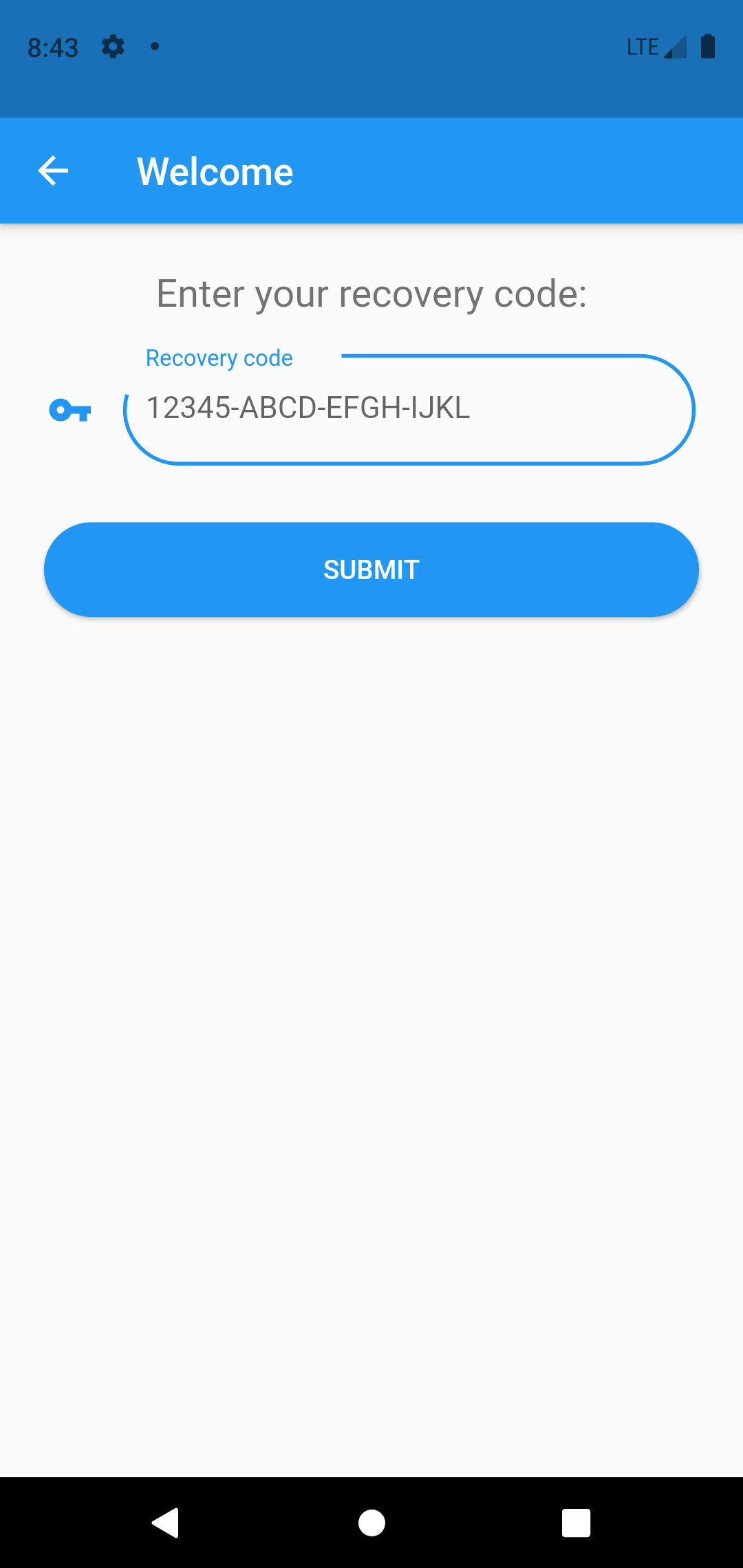The width and height of the screenshot is (743, 1568).
Task: Submit the recovery code
Action: pyautogui.click(x=371, y=569)
